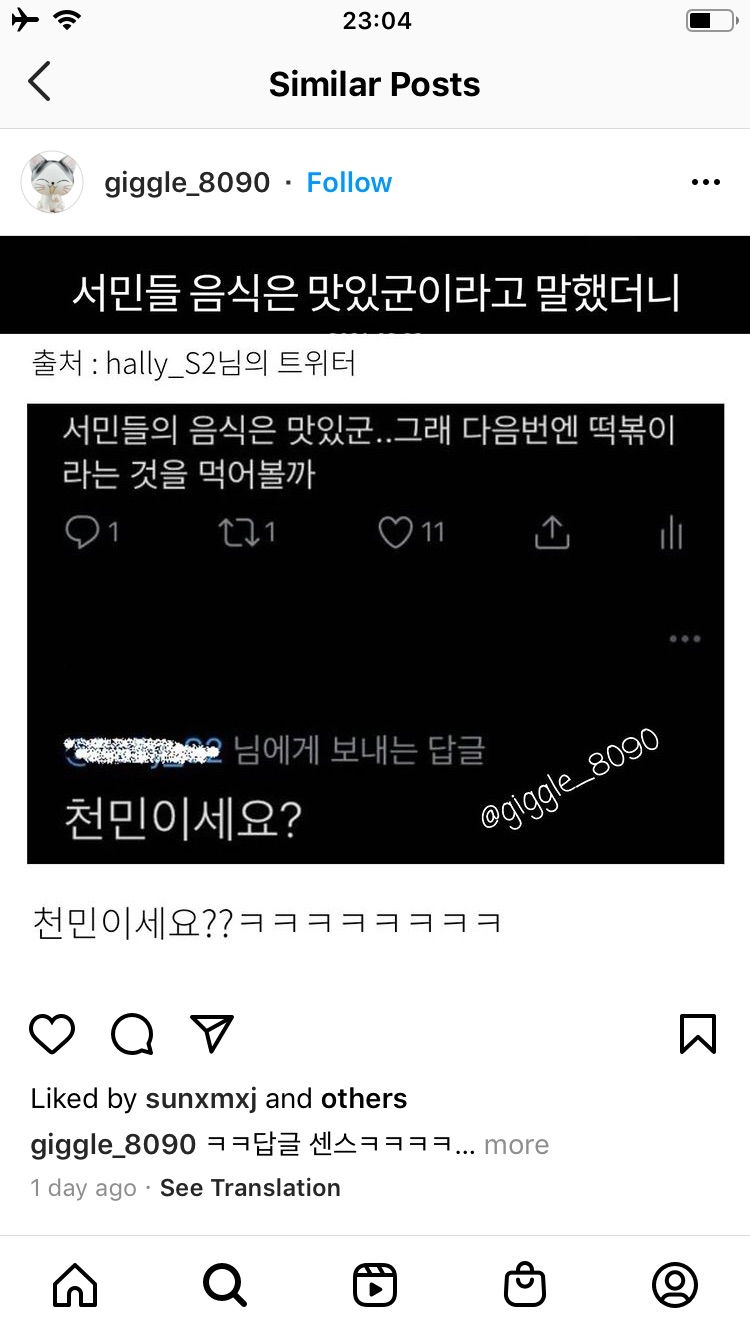This screenshot has width=750, height=1334.
Task: Share the post via paper plane icon
Action: 212,1034
